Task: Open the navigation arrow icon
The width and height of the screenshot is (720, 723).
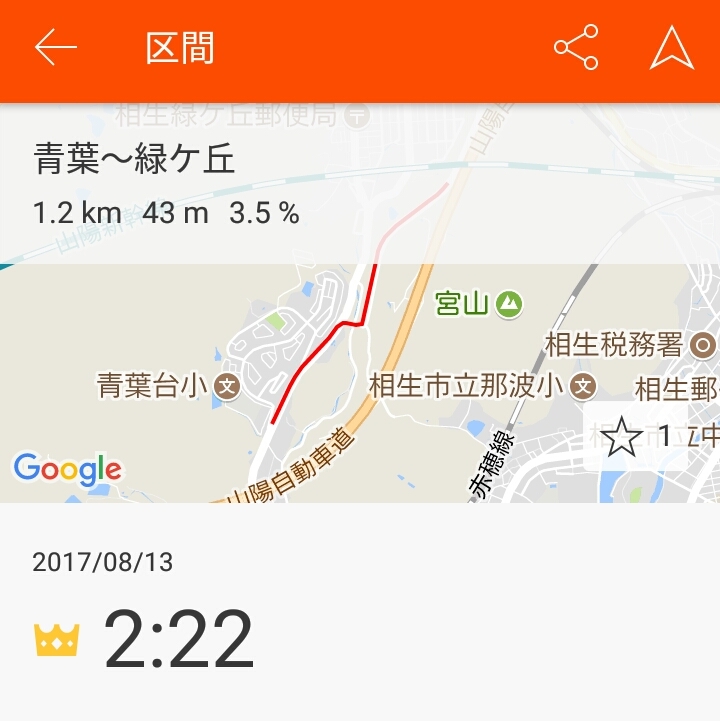Action: click(671, 48)
